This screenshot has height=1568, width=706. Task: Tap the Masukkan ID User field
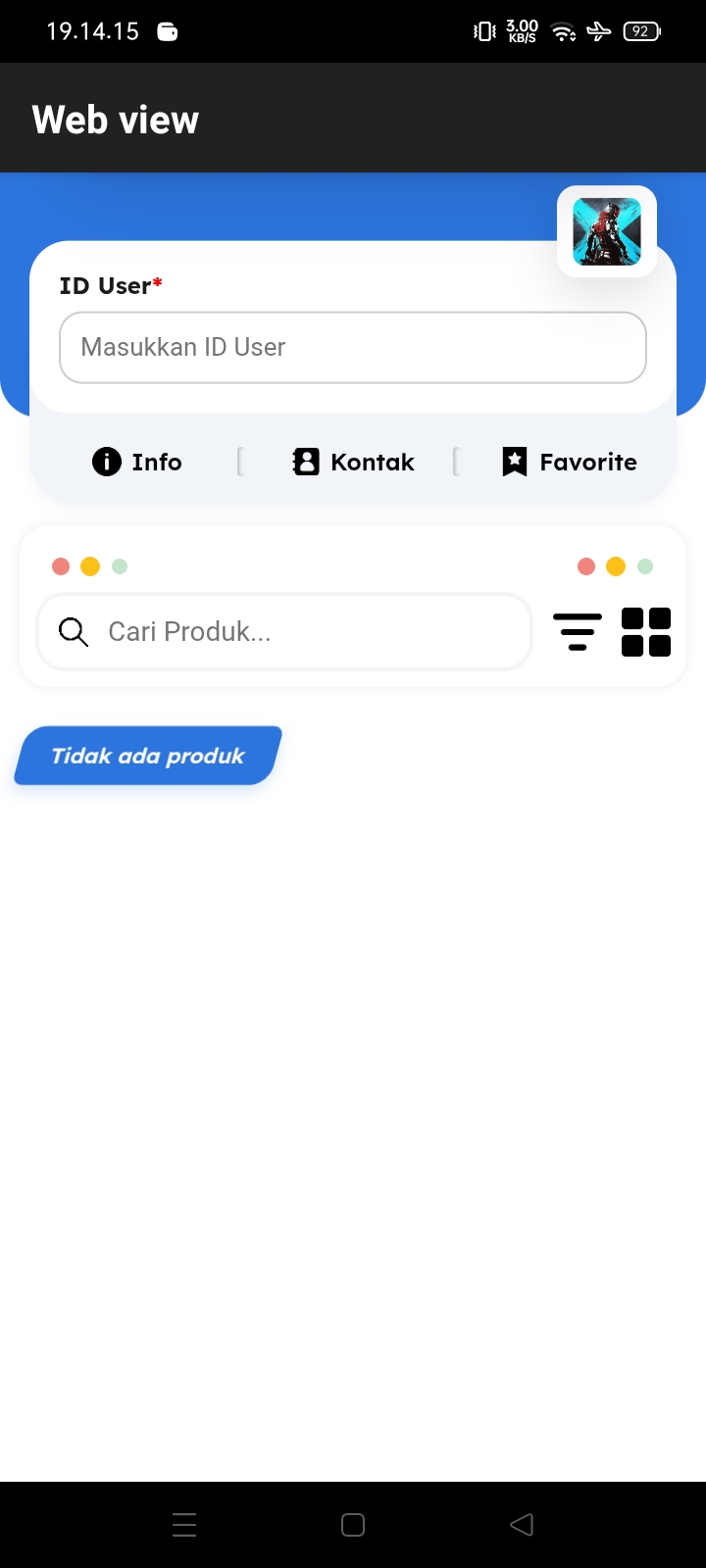click(353, 347)
